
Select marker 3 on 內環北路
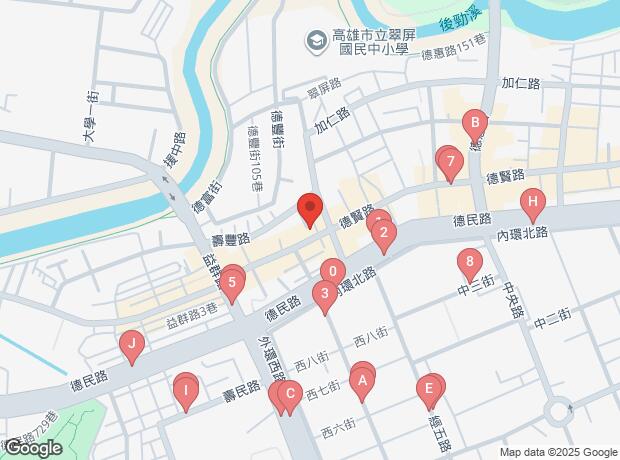(325, 296)
